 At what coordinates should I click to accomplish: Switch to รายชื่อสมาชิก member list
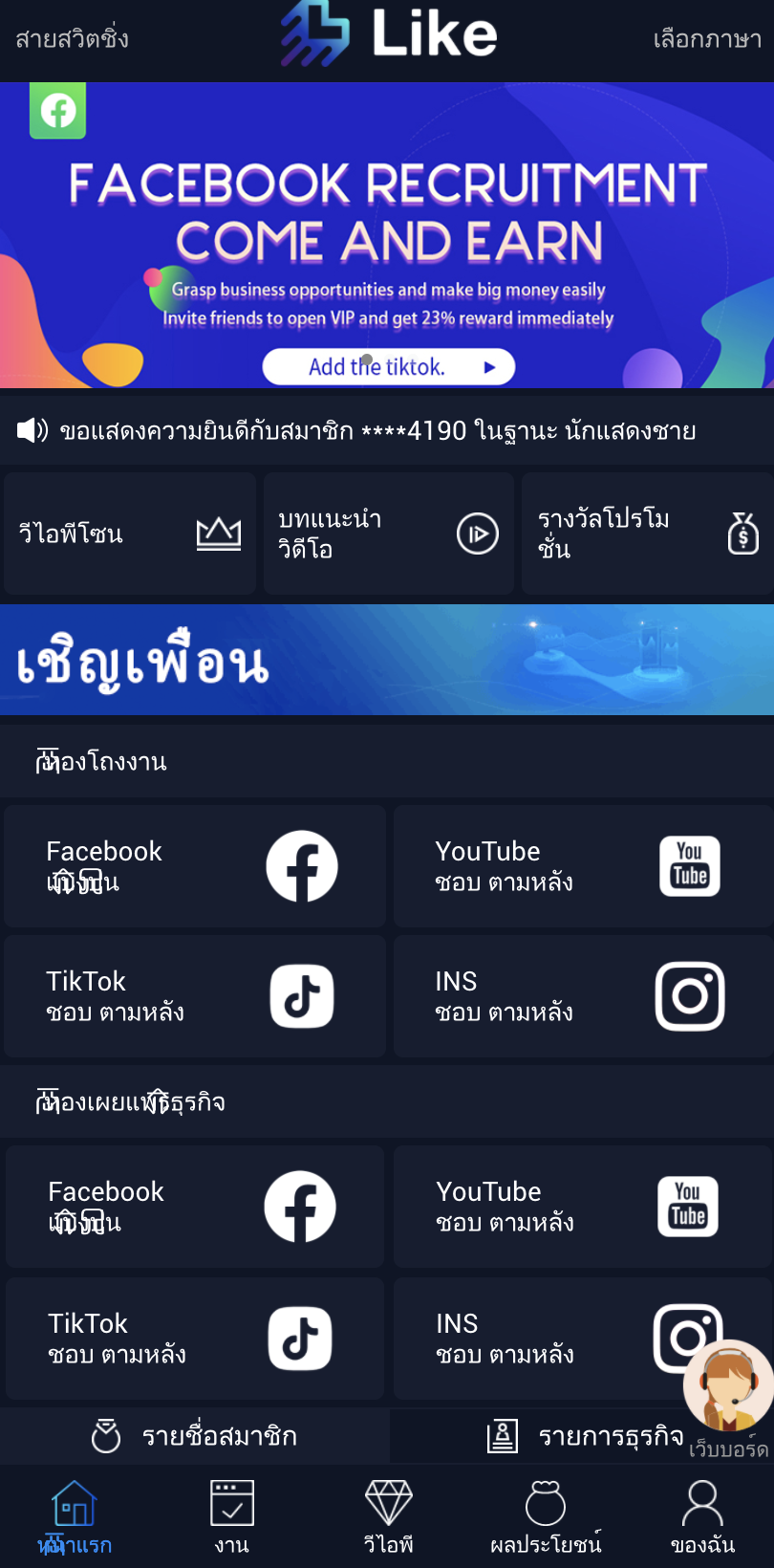[195, 1436]
